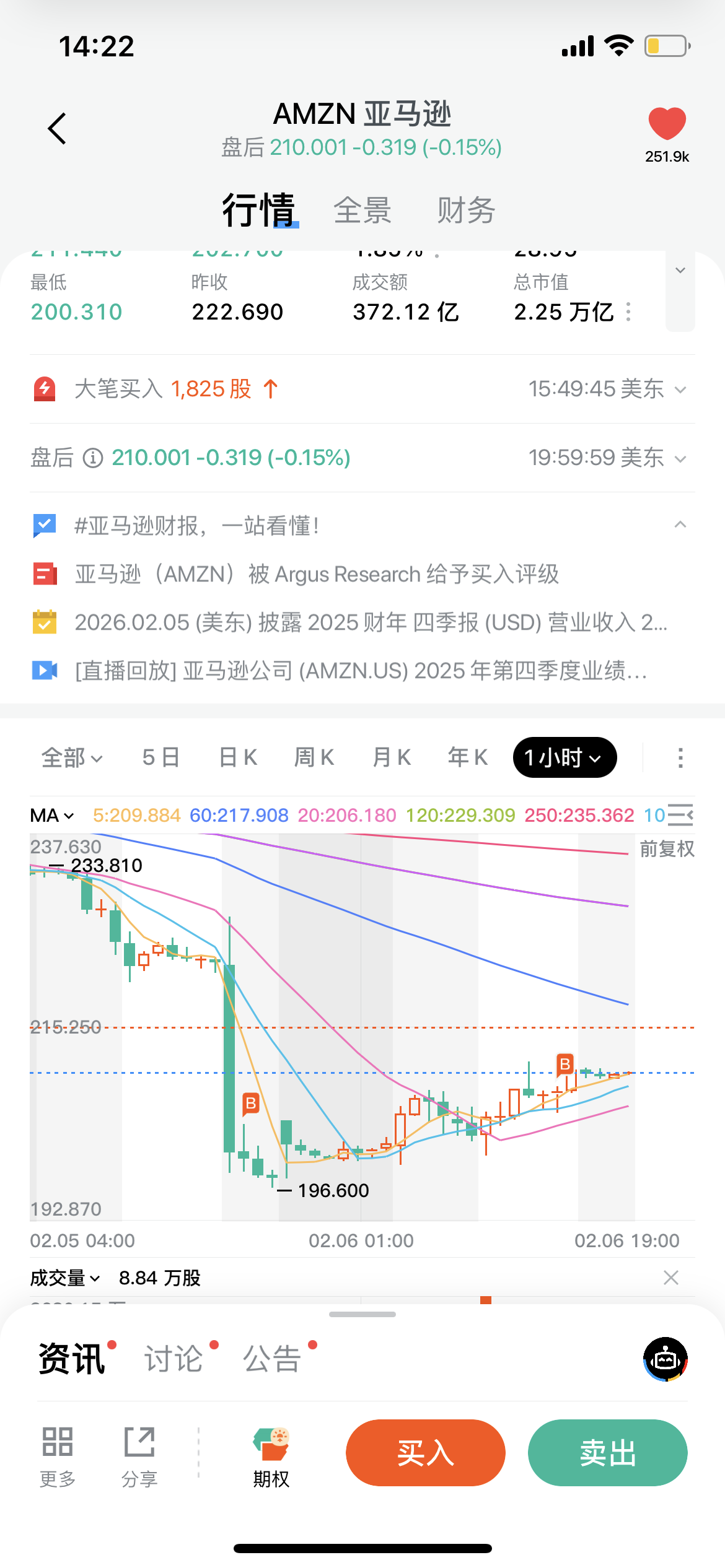
Task: Switch to the 财务 tab
Action: tap(466, 211)
